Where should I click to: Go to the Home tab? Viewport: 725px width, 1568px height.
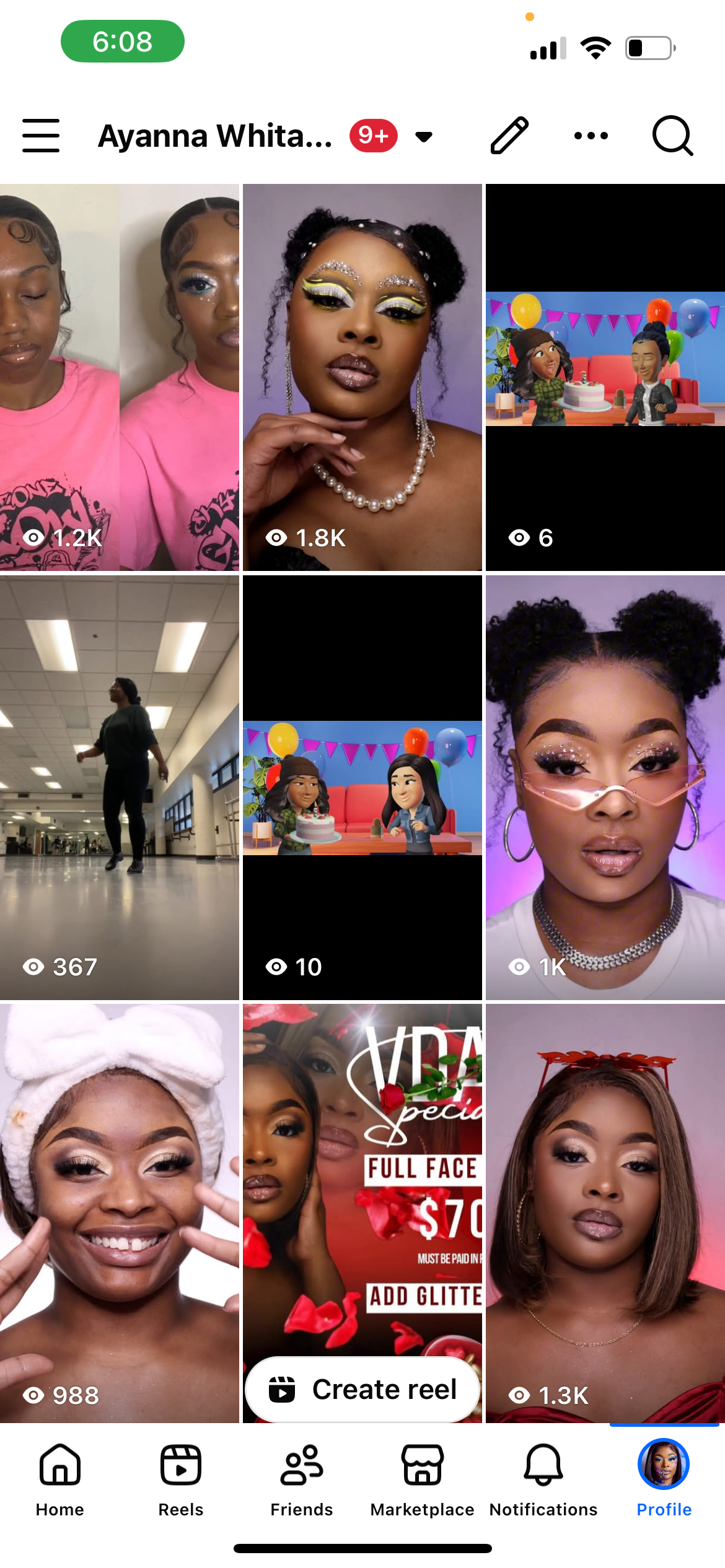point(60,1480)
